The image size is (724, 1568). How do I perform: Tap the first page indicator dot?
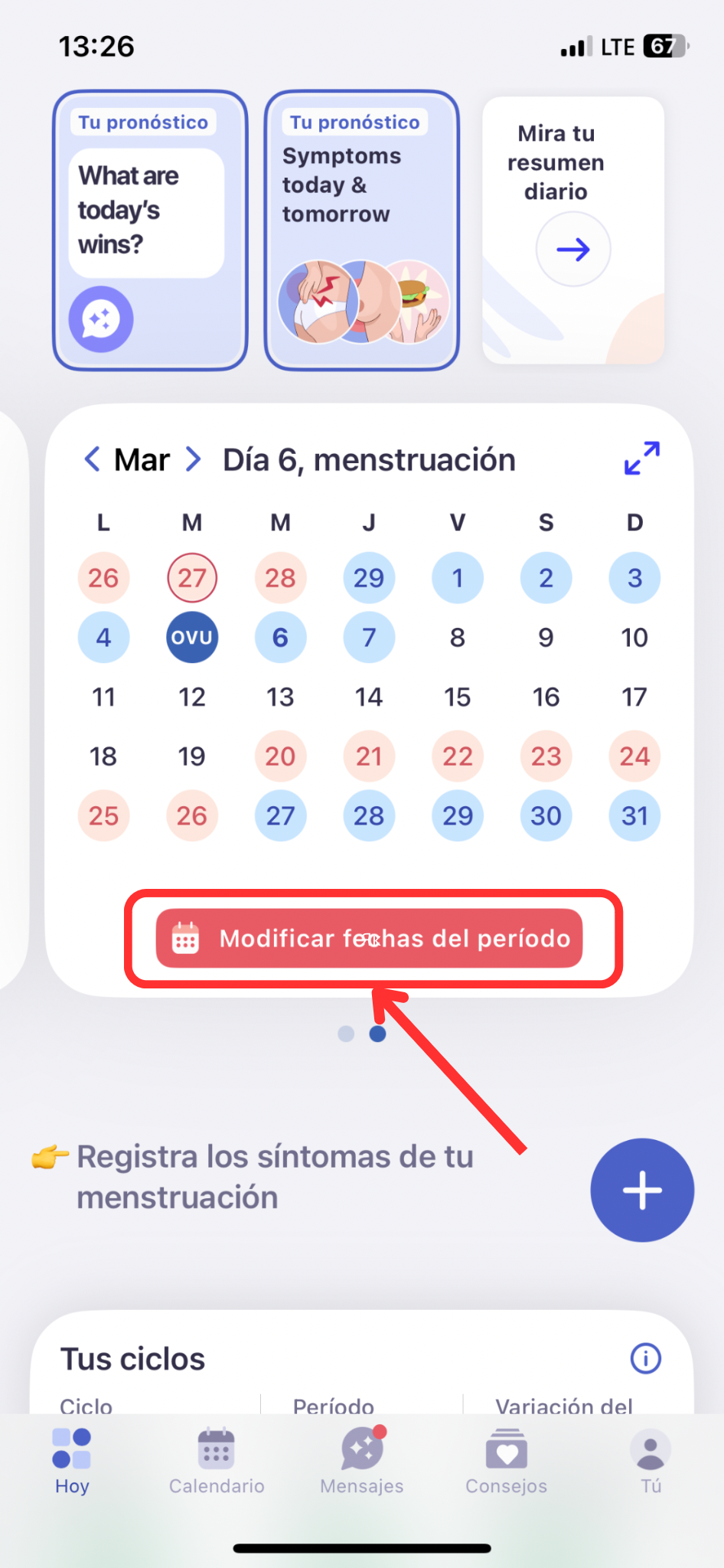coord(346,1034)
